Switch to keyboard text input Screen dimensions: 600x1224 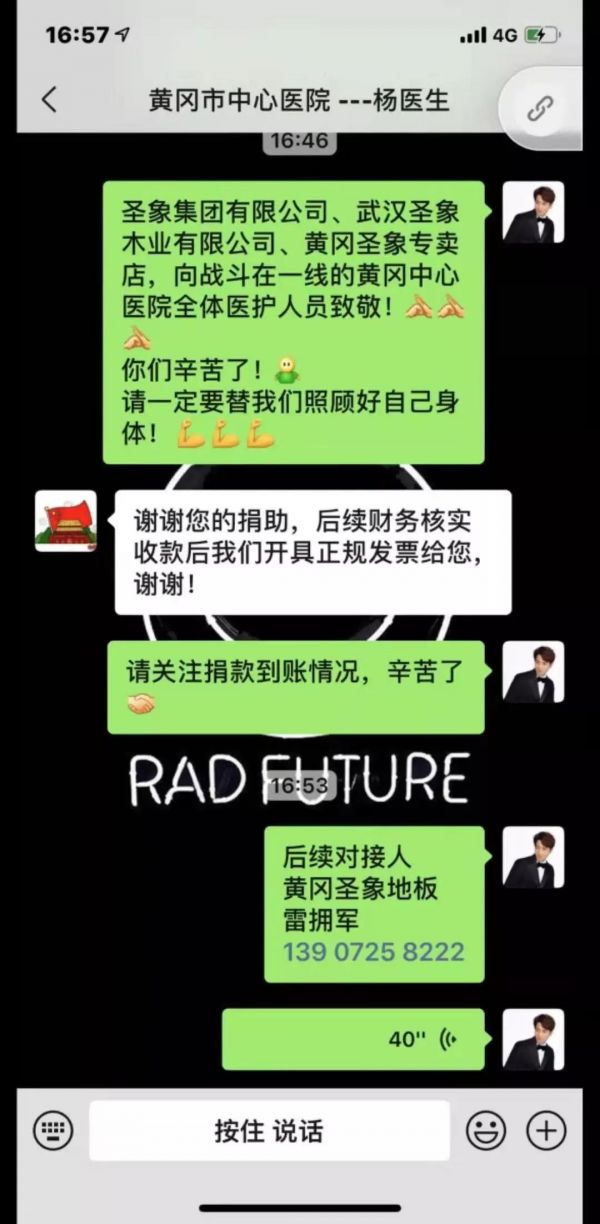coord(53,1131)
